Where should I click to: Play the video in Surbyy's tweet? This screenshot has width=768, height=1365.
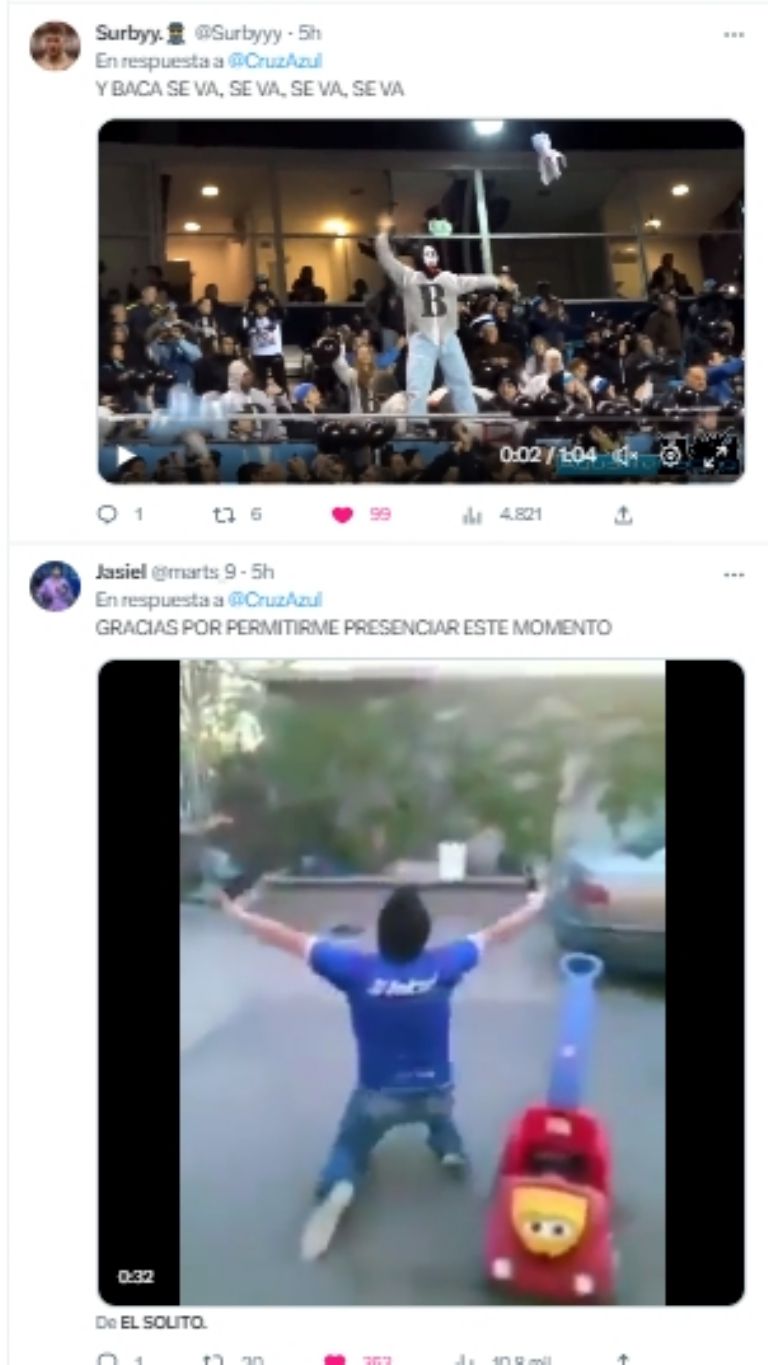click(x=127, y=456)
